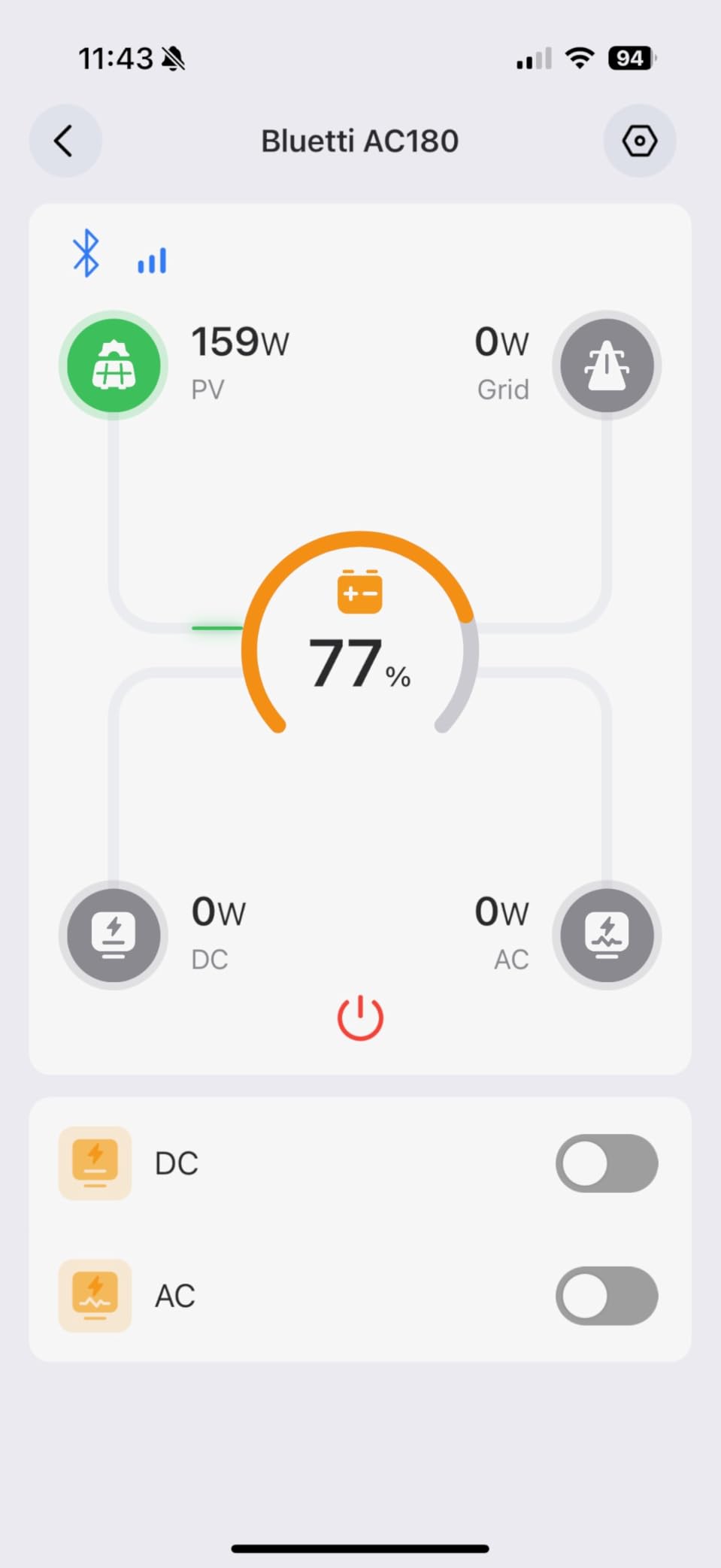Go back from Bluetti AC180 screen
Viewport: 721px width, 1568px height.
coord(65,141)
